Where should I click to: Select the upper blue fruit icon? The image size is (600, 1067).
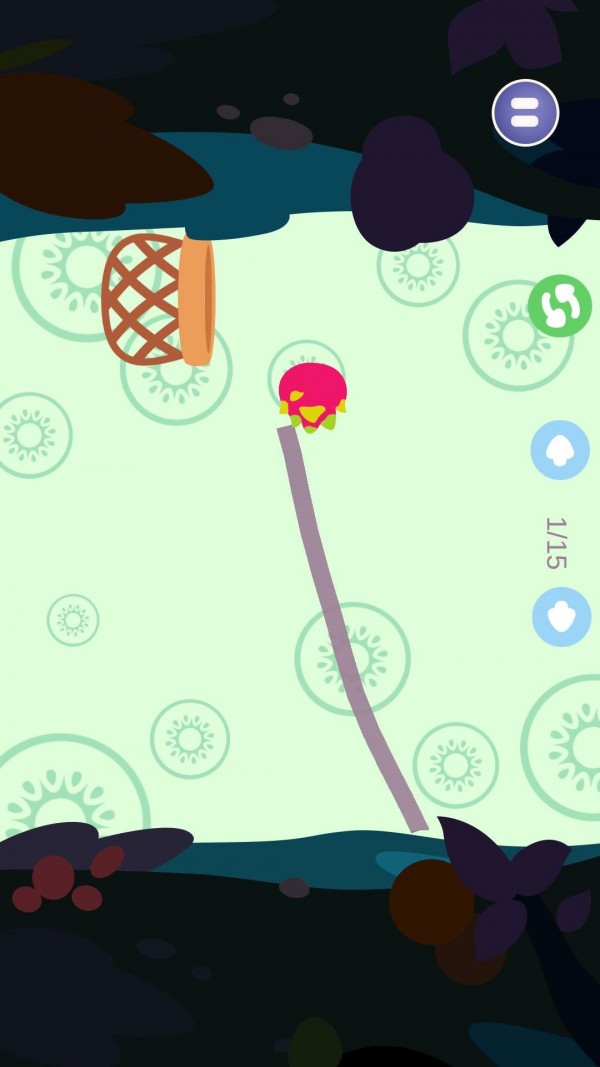click(559, 450)
